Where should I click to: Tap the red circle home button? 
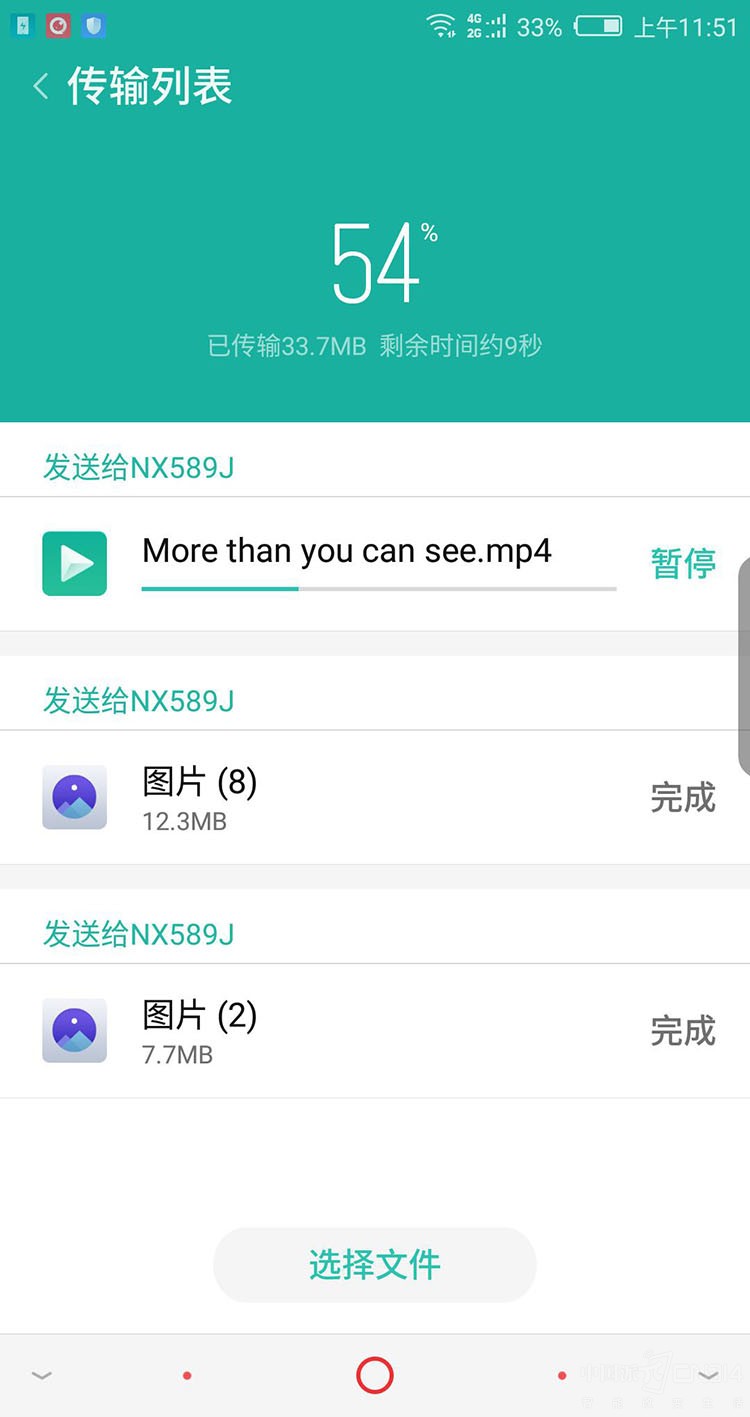(375, 1376)
